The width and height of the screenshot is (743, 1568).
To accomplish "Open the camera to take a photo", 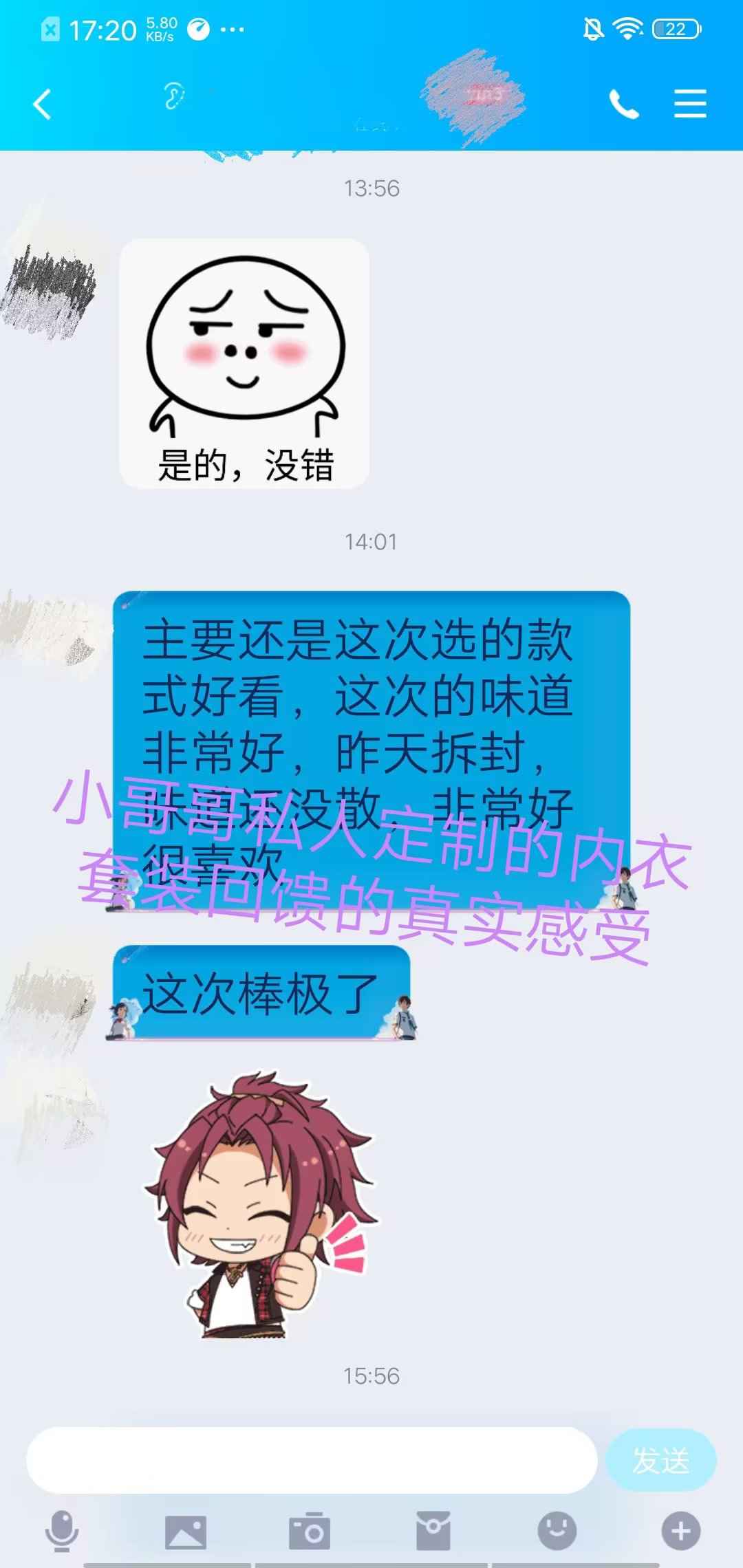I will (x=310, y=1530).
